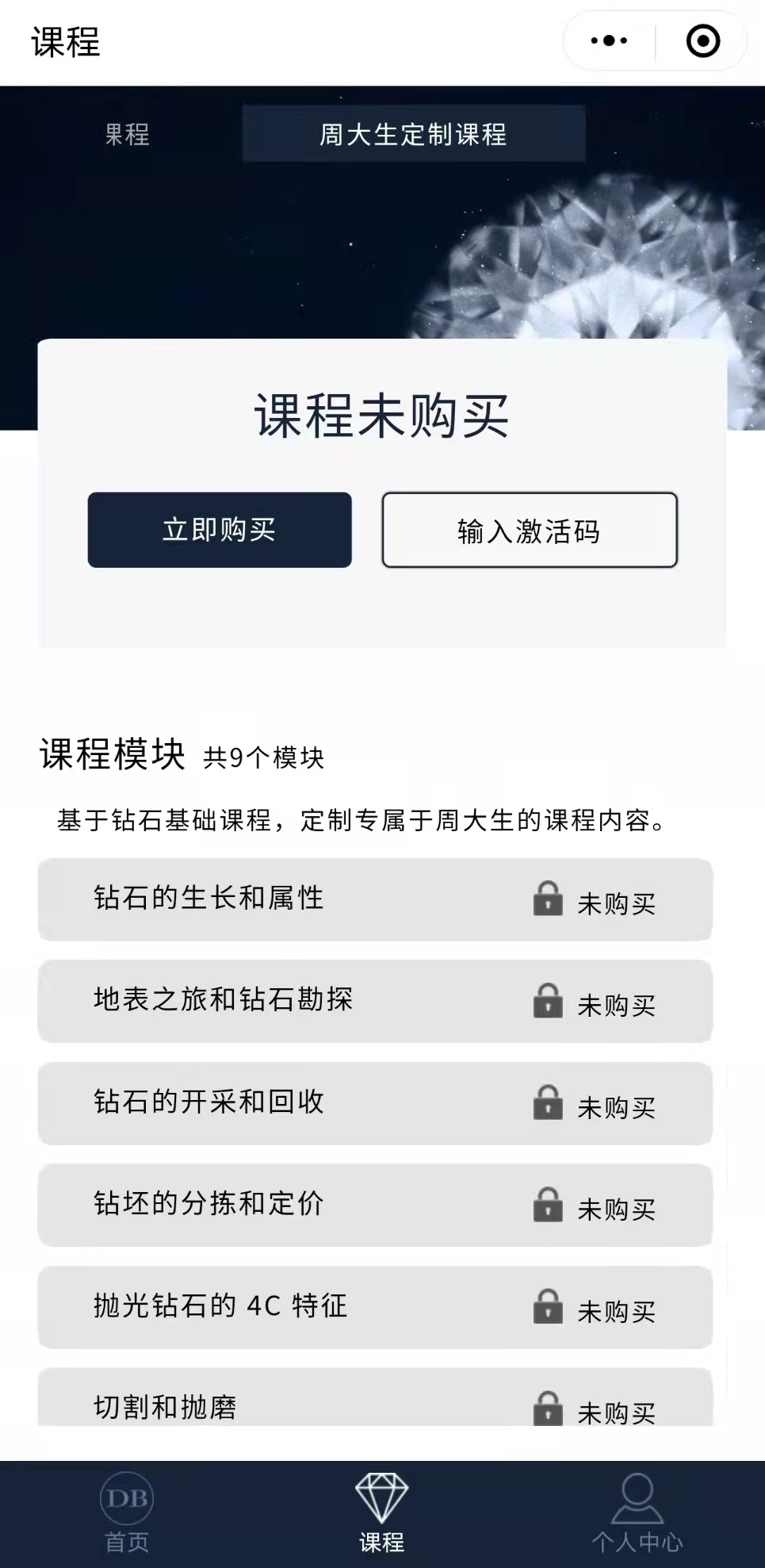
Task: Go to the 首页 home tab
Action: (x=127, y=1512)
